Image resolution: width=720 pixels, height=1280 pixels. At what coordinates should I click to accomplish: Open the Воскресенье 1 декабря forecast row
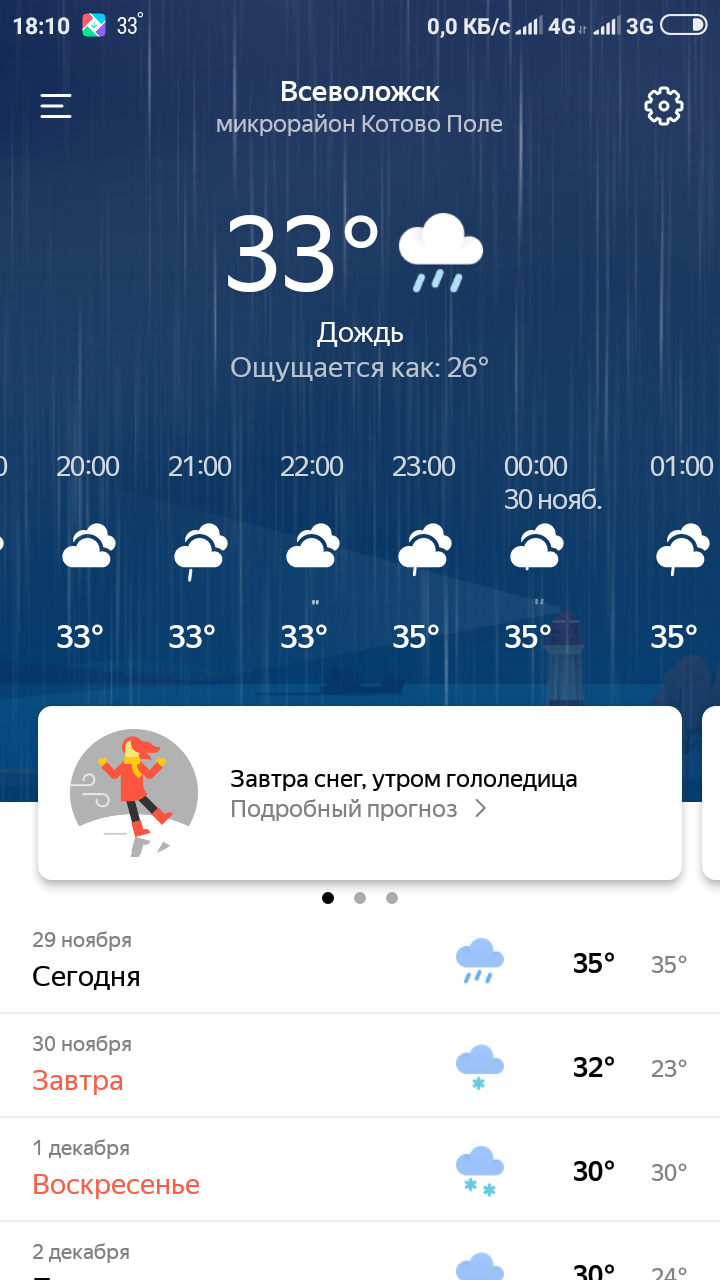(360, 1170)
